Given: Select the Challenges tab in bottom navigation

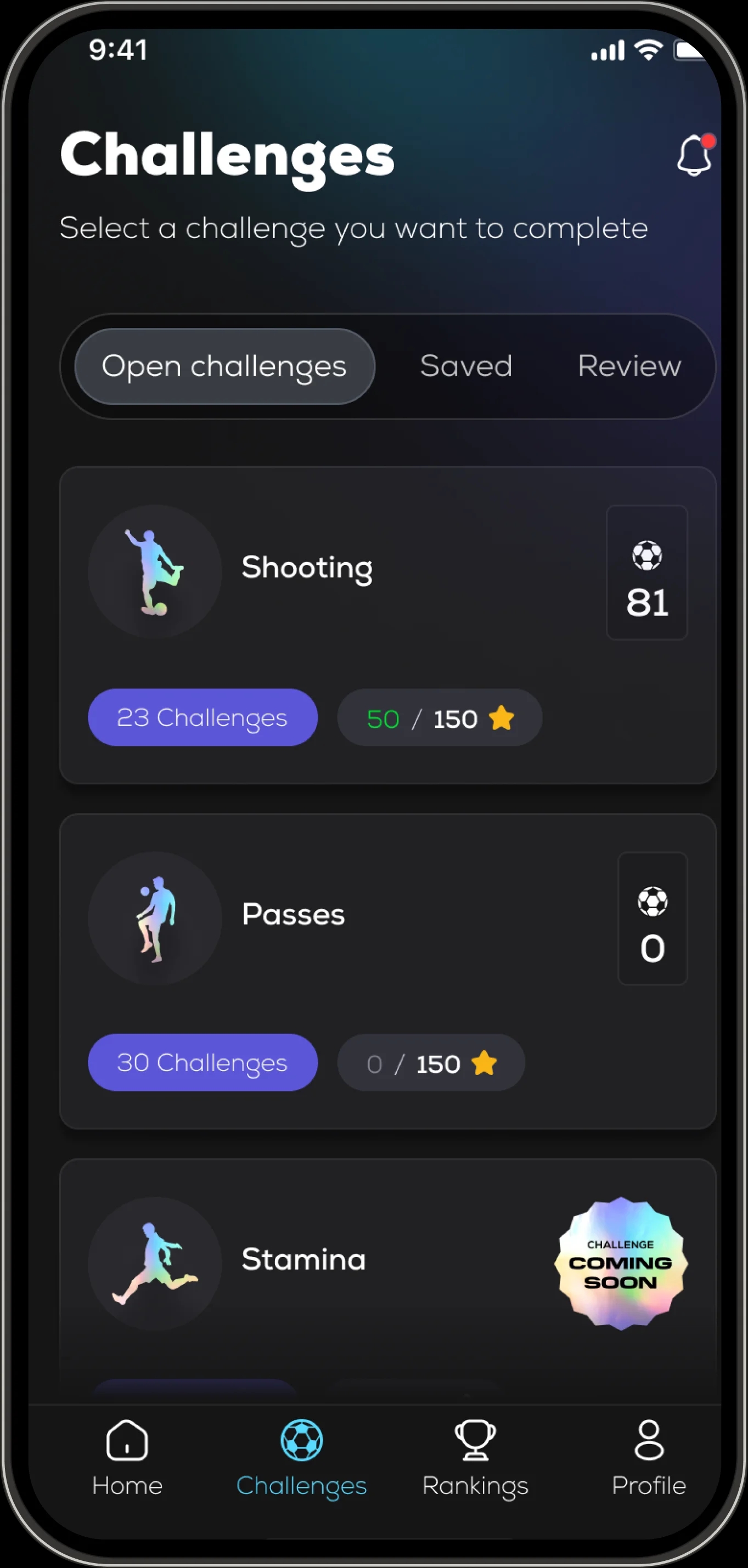Looking at the screenshot, I should point(301,1458).
